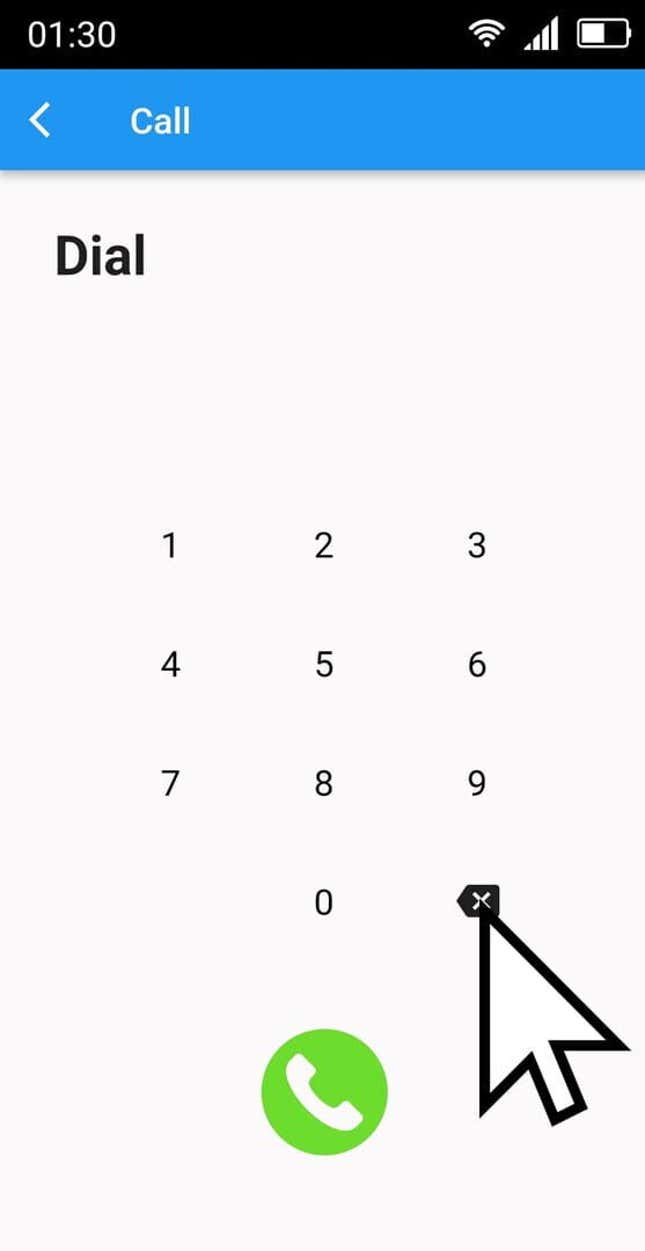This screenshot has width=645, height=1251.
Task: Delete the last digit with backspace
Action: [x=478, y=902]
